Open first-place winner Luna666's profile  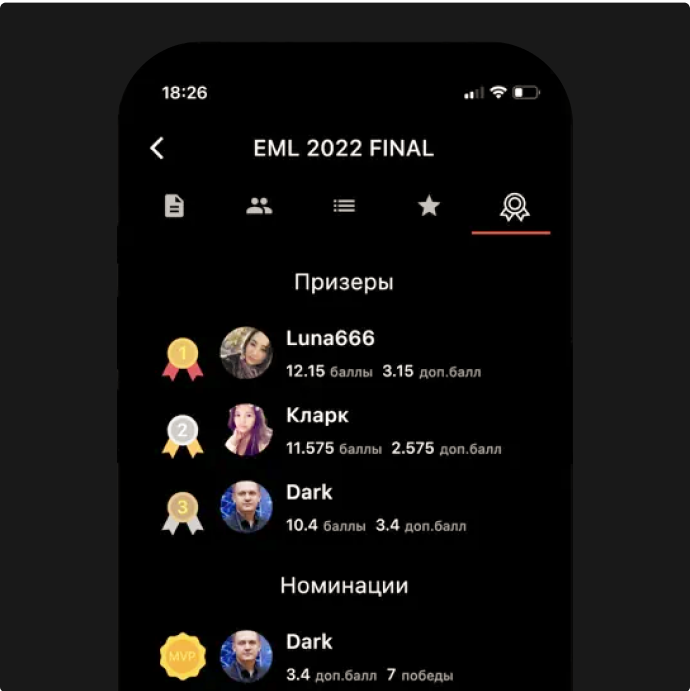click(330, 353)
